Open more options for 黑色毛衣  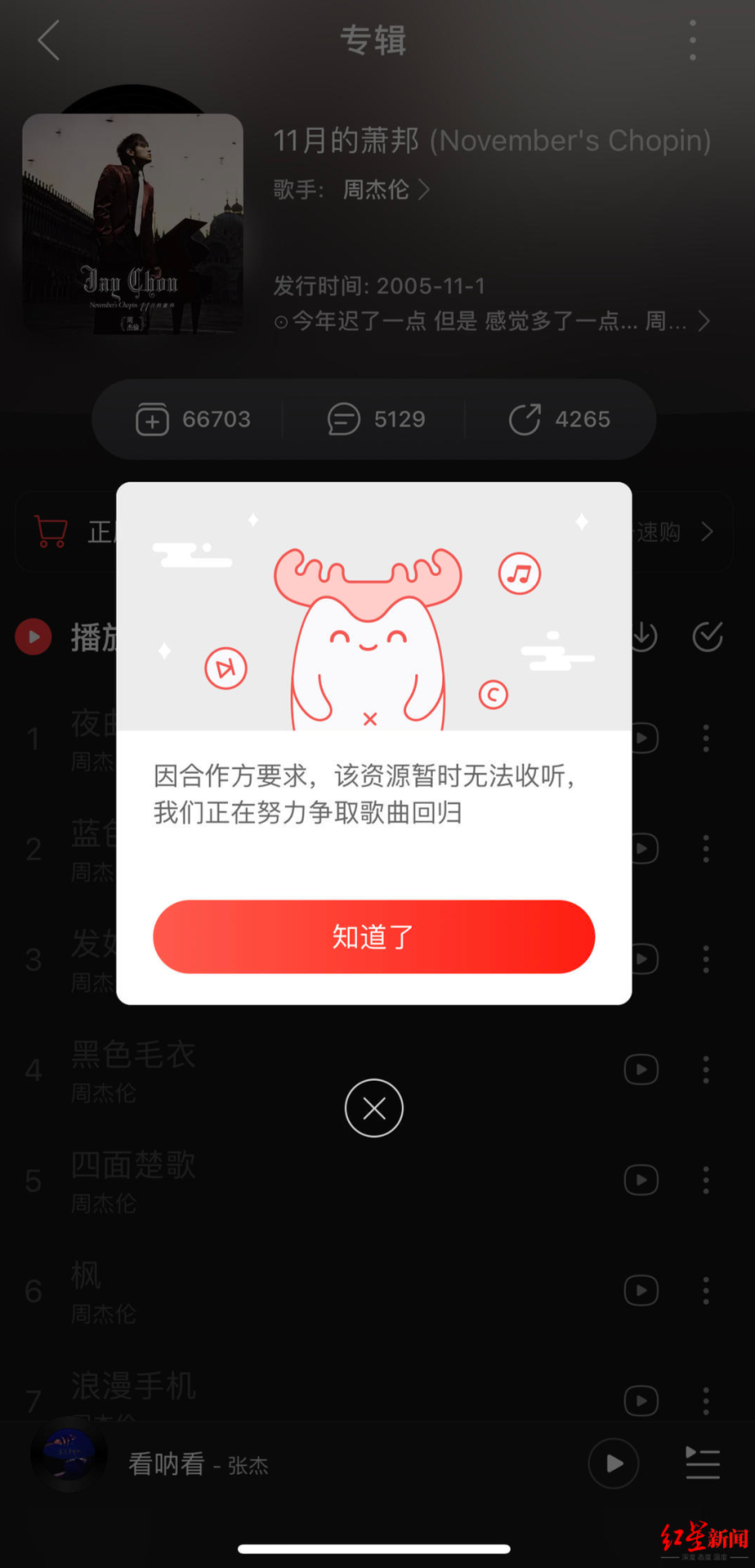(706, 1069)
